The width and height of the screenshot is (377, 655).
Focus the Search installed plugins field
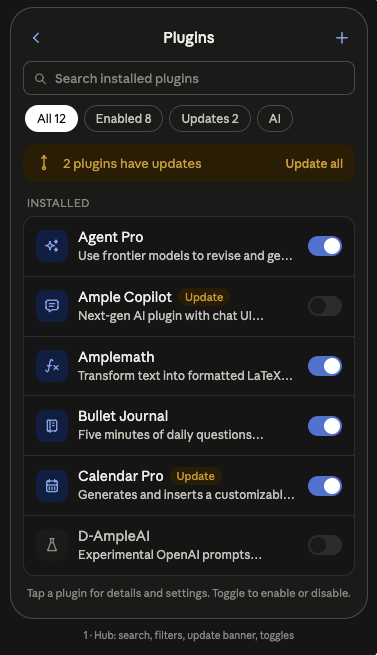189,78
